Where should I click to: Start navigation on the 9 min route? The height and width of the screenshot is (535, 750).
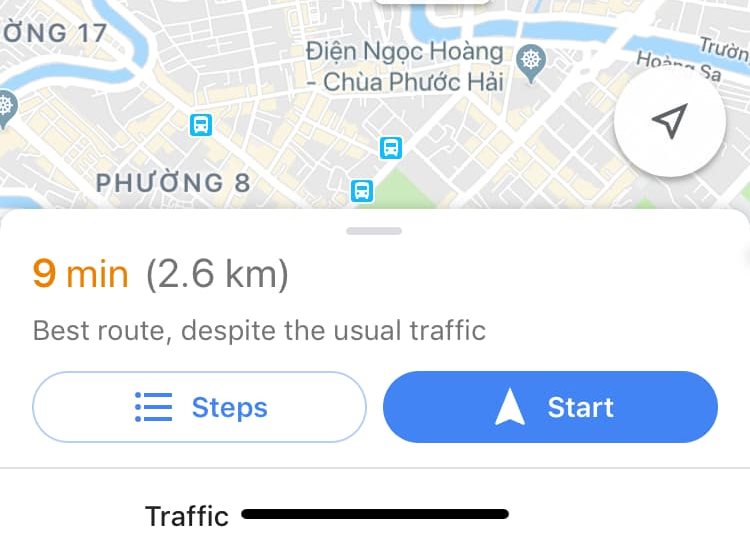(550, 407)
